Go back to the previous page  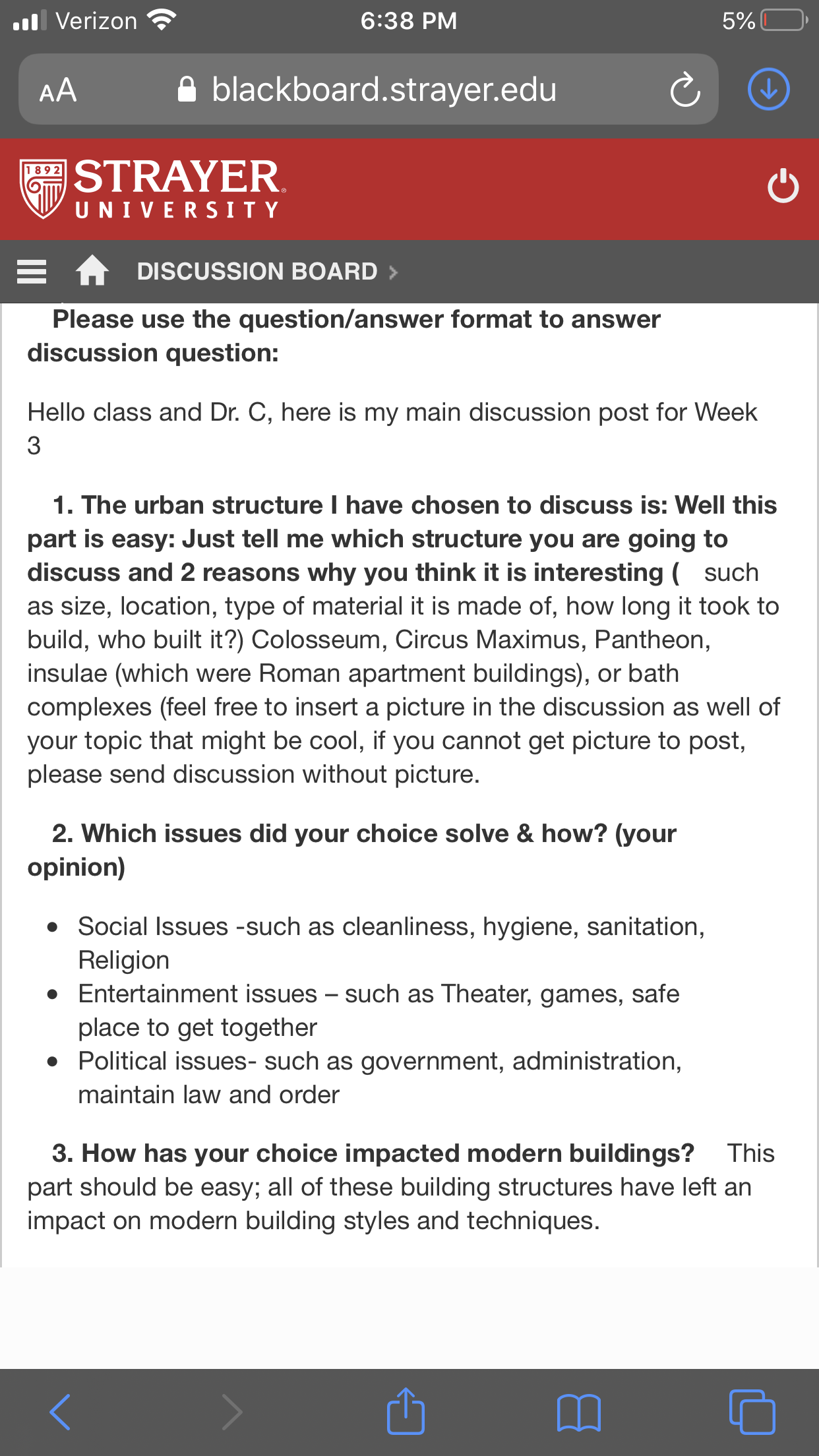tap(60, 1412)
